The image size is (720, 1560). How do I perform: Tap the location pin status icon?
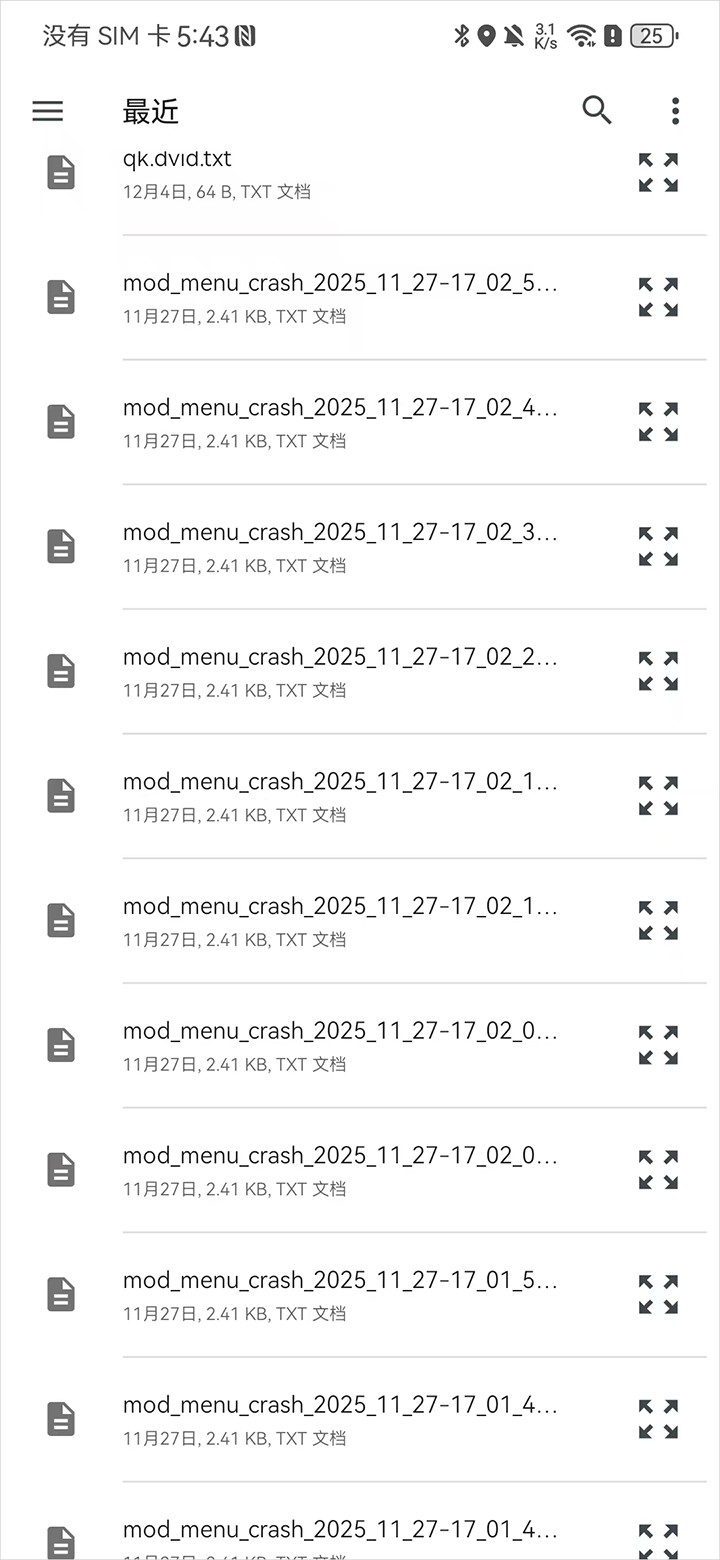click(x=485, y=35)
